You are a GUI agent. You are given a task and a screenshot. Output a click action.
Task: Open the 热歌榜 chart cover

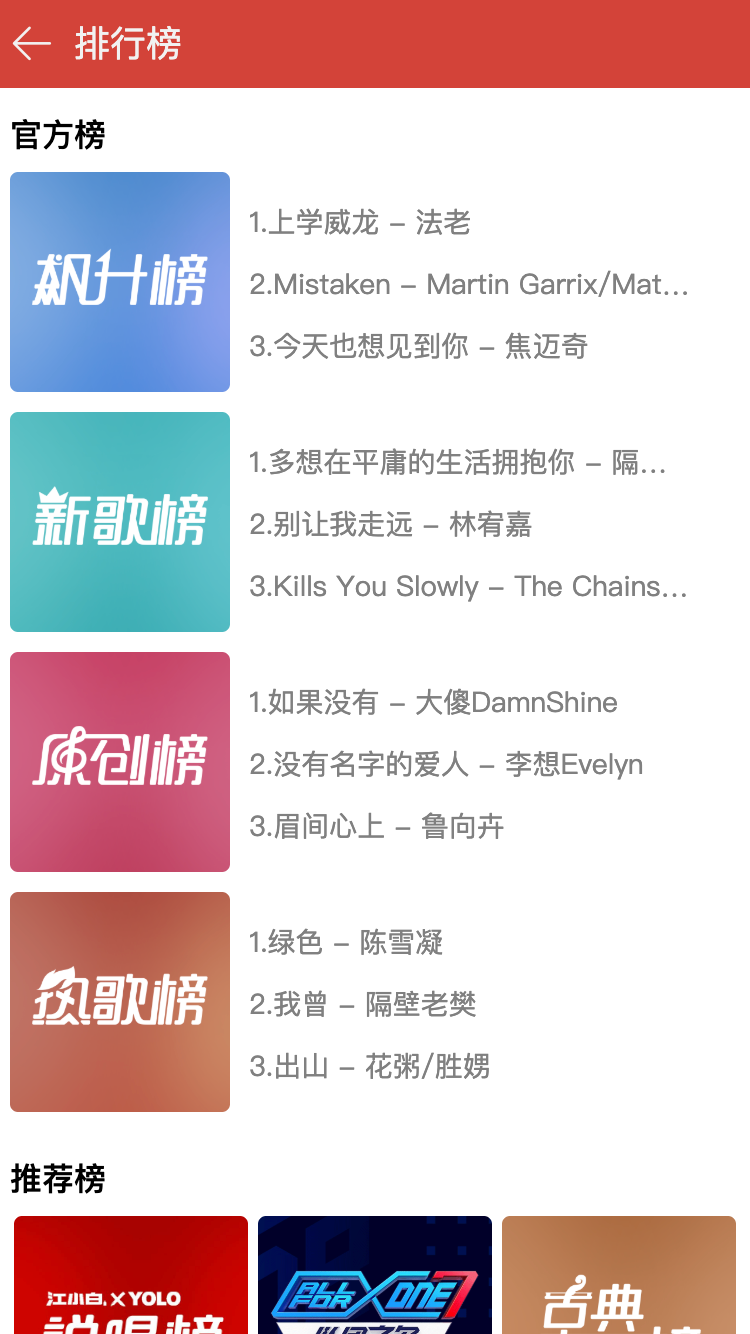(120, 1001)
